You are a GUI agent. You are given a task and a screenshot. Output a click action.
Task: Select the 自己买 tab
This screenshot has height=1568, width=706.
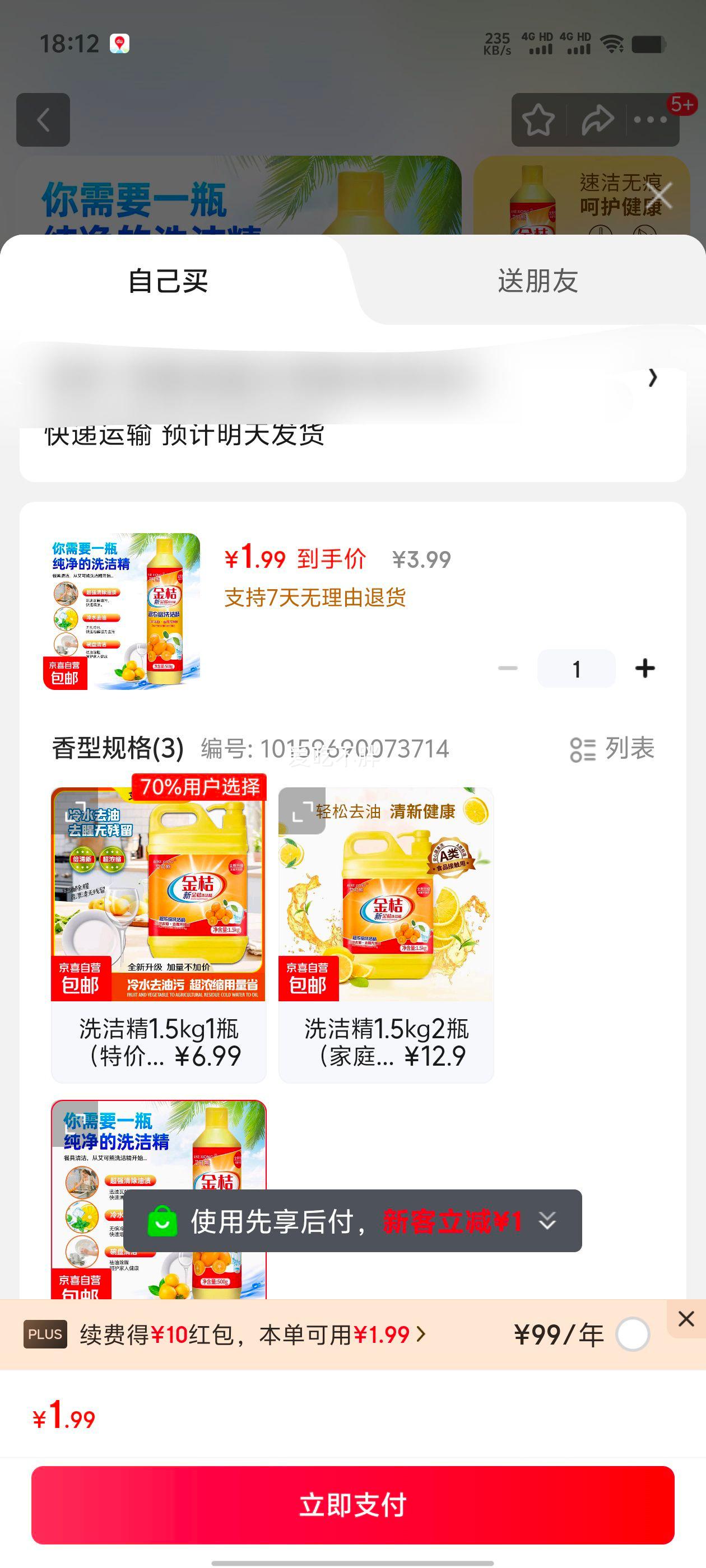[x=168, y=281]
